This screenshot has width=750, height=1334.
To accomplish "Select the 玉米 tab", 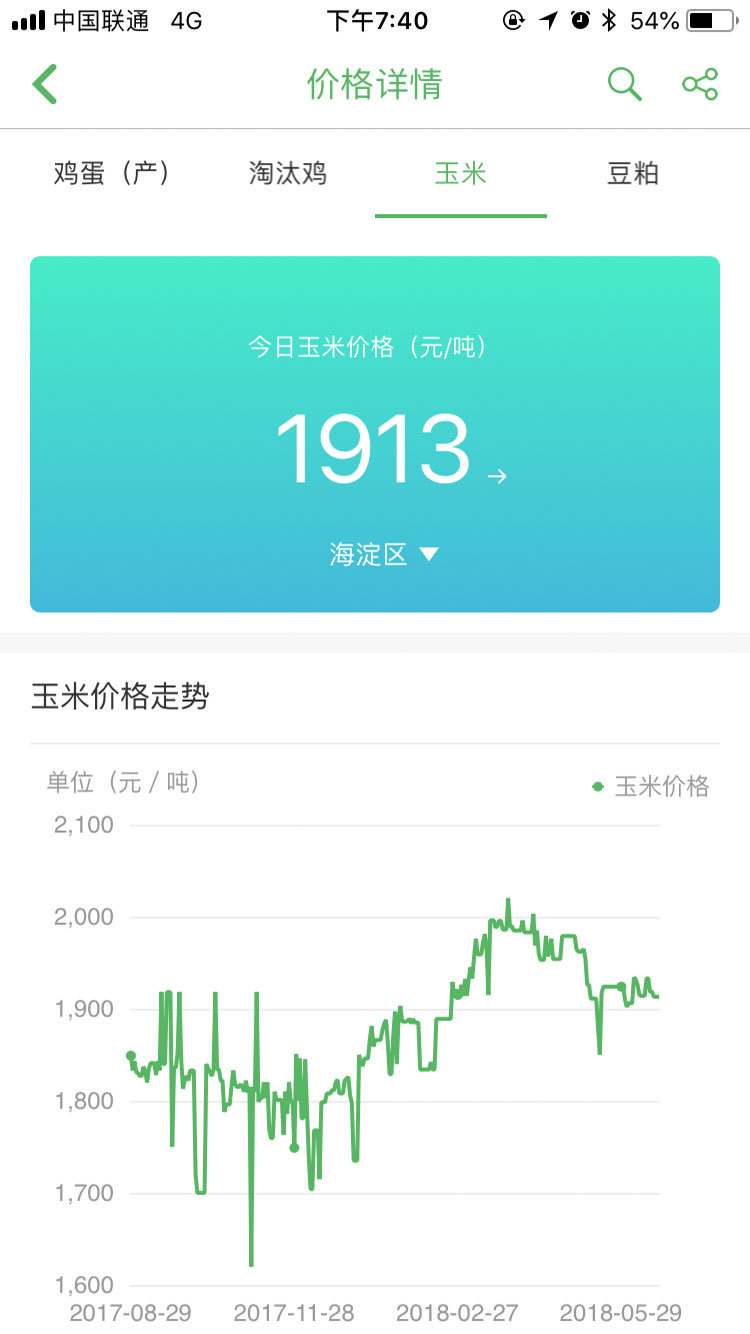I will click(x=461, y=173).
